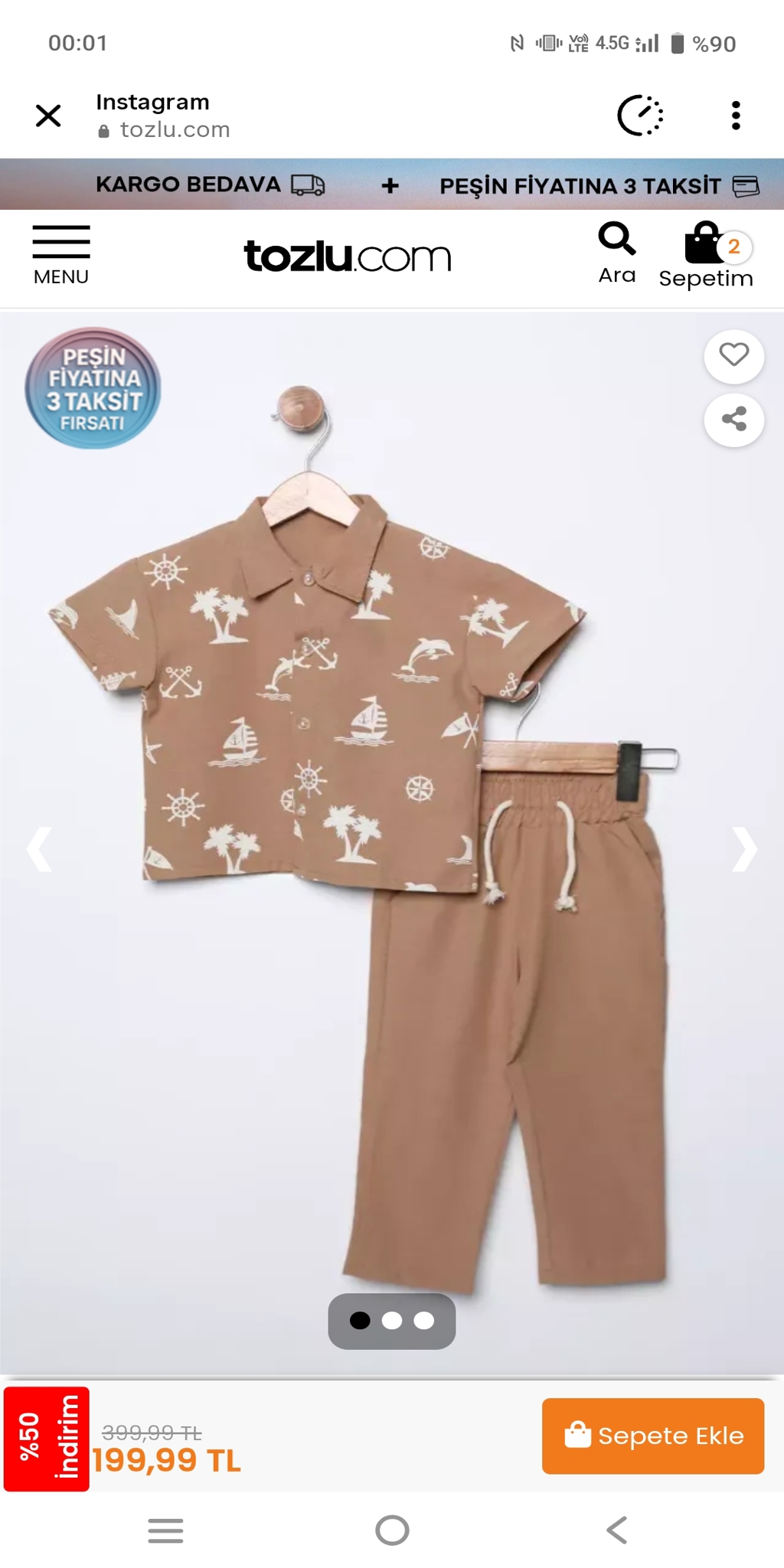Share this product
The height and width of the screenshot is (1568, 784).
733,419
